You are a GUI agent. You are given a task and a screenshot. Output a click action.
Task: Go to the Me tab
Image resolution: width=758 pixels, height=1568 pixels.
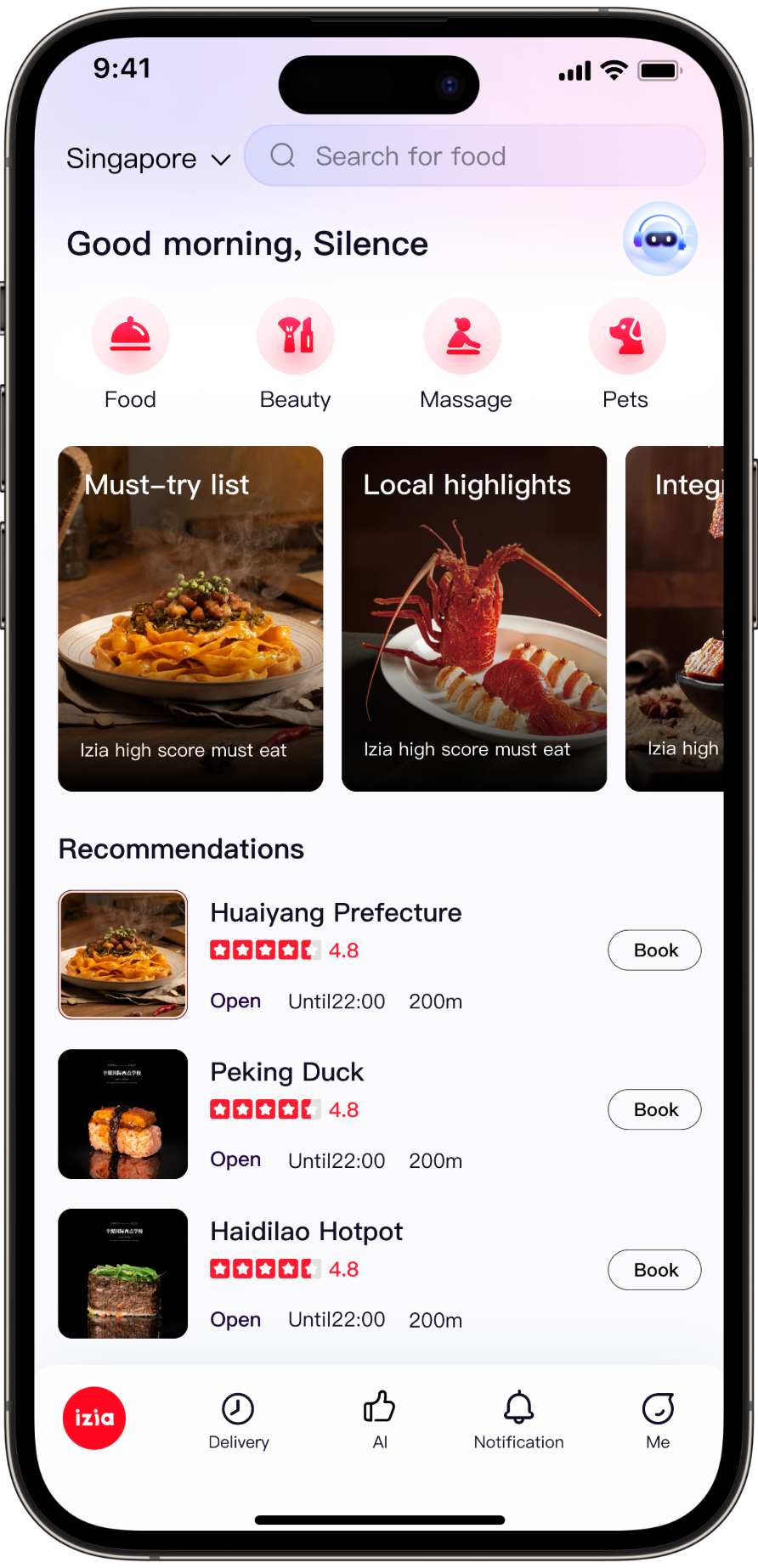coord(658,1420)
